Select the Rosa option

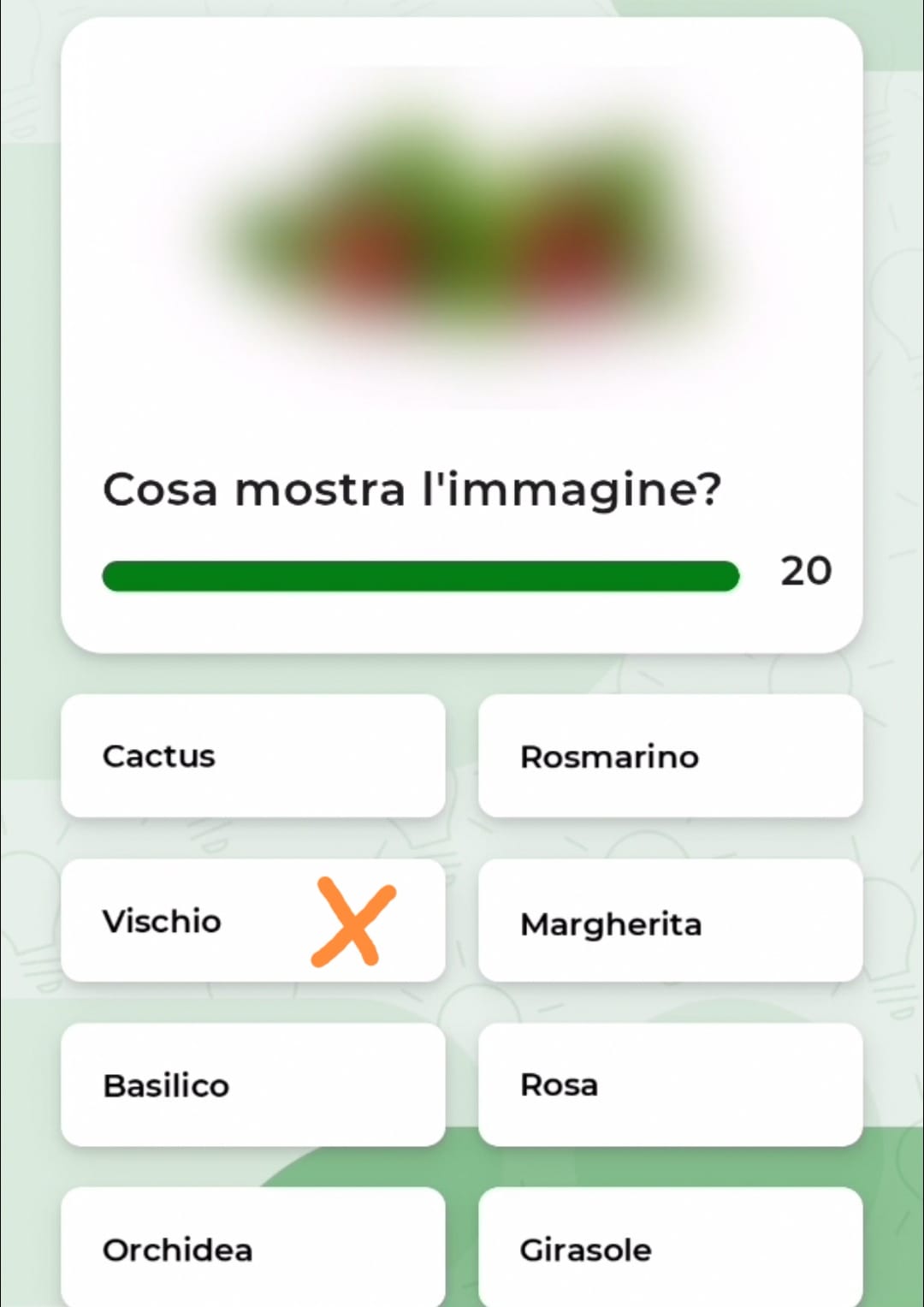(x=670, y=1084)
